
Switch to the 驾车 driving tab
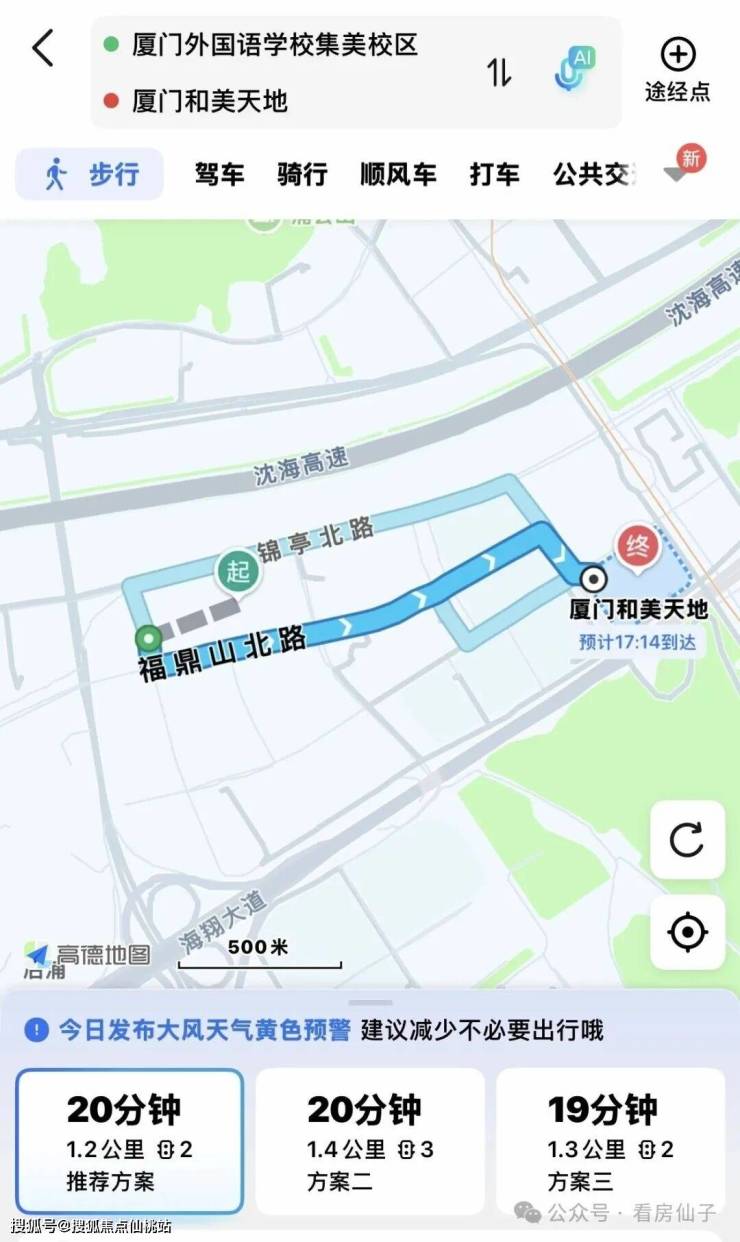pyautogui.click(x=219, y=174)
